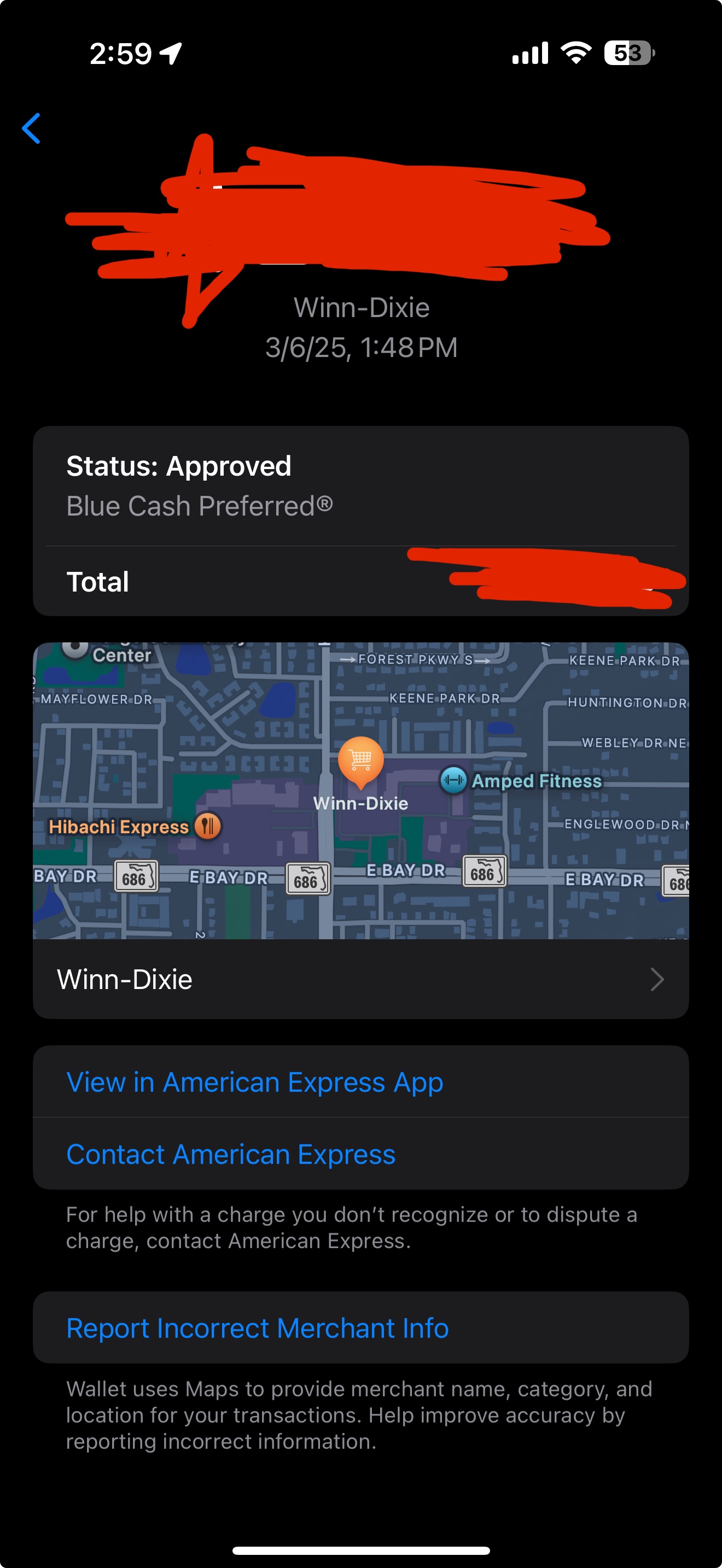Go back using the blue arrow
Image resolution: width=722 pixels, height=1568 pixels.
click(x=32, y=128)
